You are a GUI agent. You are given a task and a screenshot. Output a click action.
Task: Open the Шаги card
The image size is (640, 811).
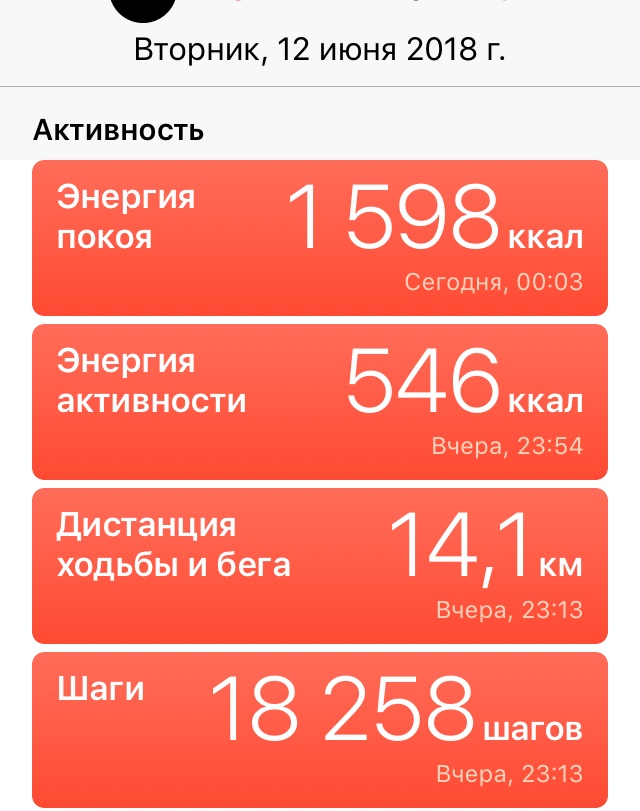point(320,728)
